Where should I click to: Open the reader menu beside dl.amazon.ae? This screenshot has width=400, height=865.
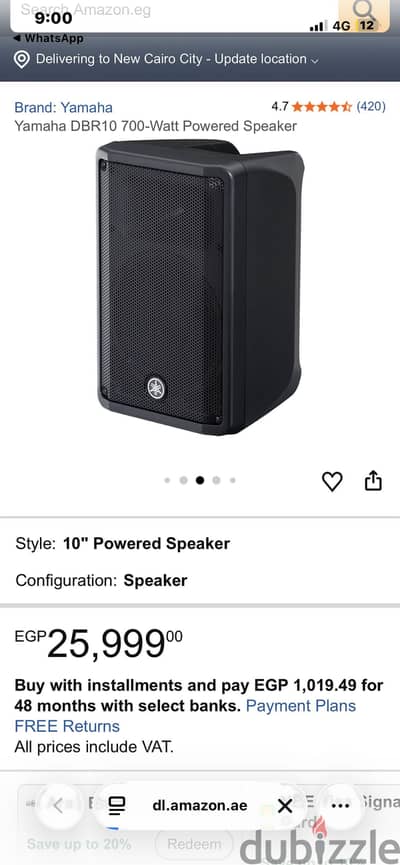tap(117, 806)
